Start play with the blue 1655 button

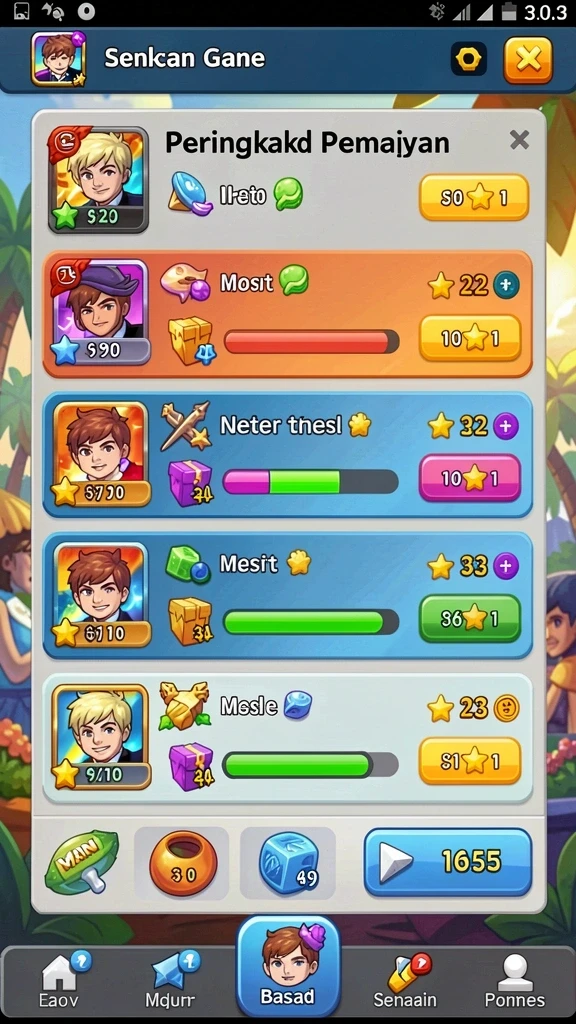(447, 862)
